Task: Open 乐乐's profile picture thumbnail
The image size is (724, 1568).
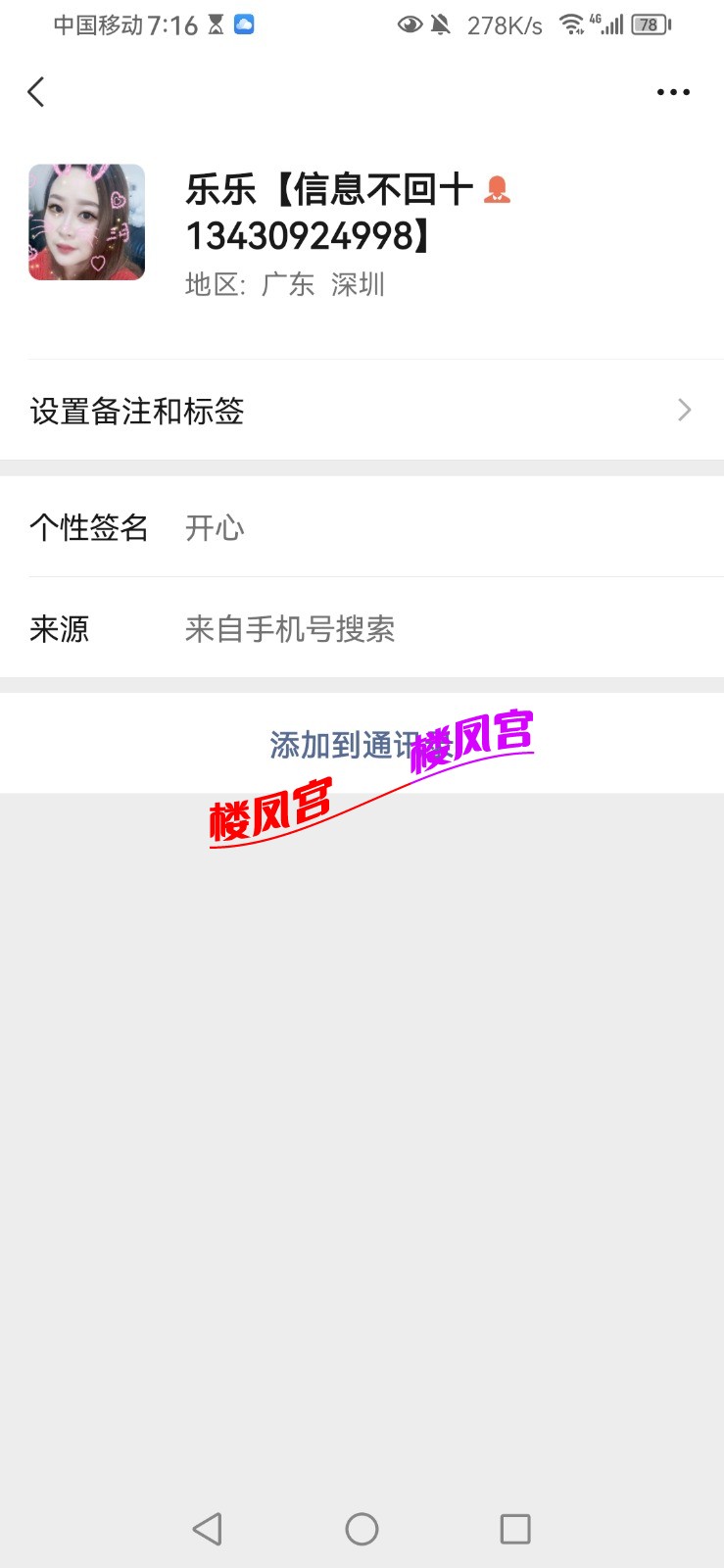Action: (x=86, y=221)
